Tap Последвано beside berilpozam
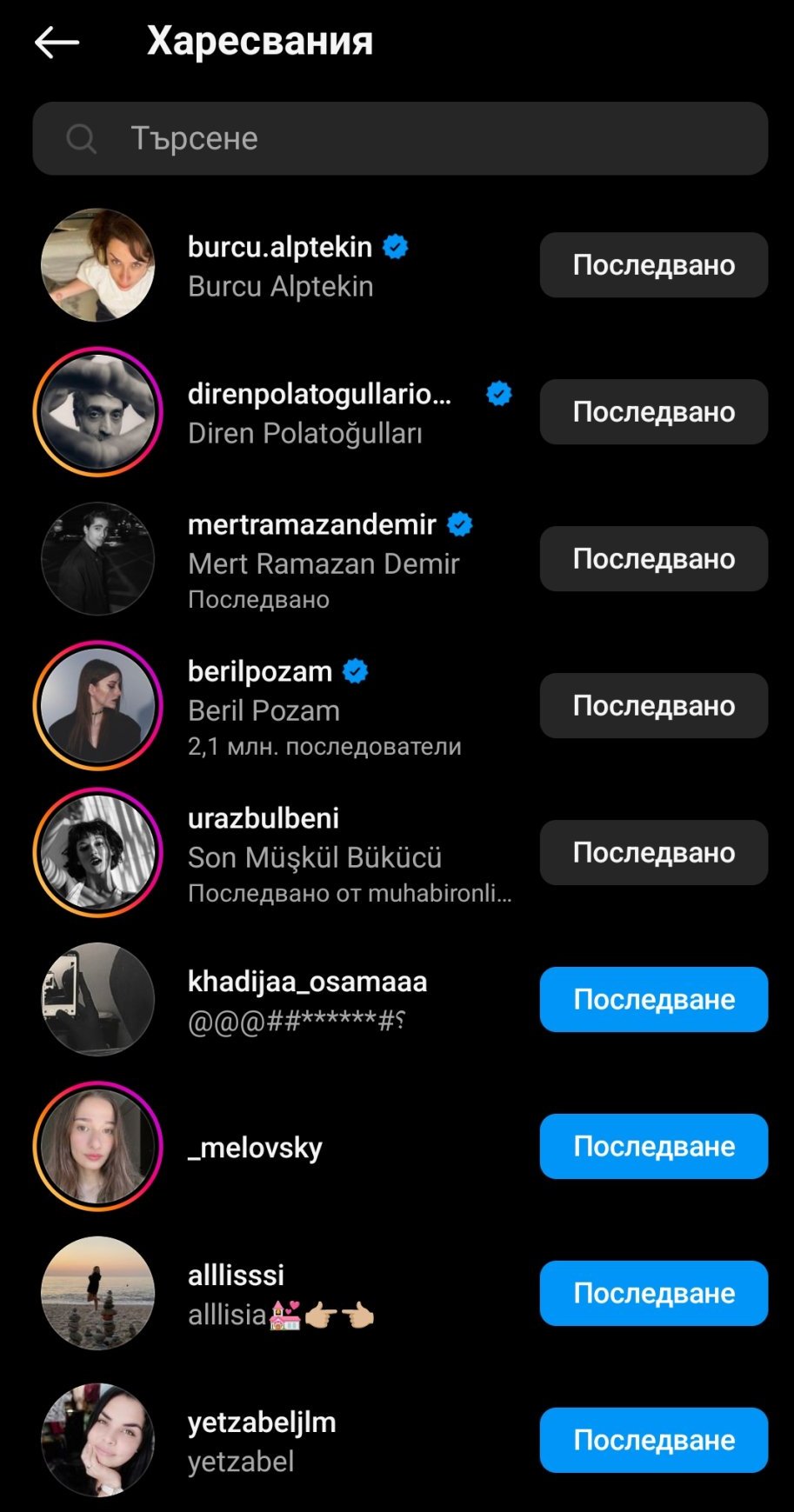 coord(653,706)
